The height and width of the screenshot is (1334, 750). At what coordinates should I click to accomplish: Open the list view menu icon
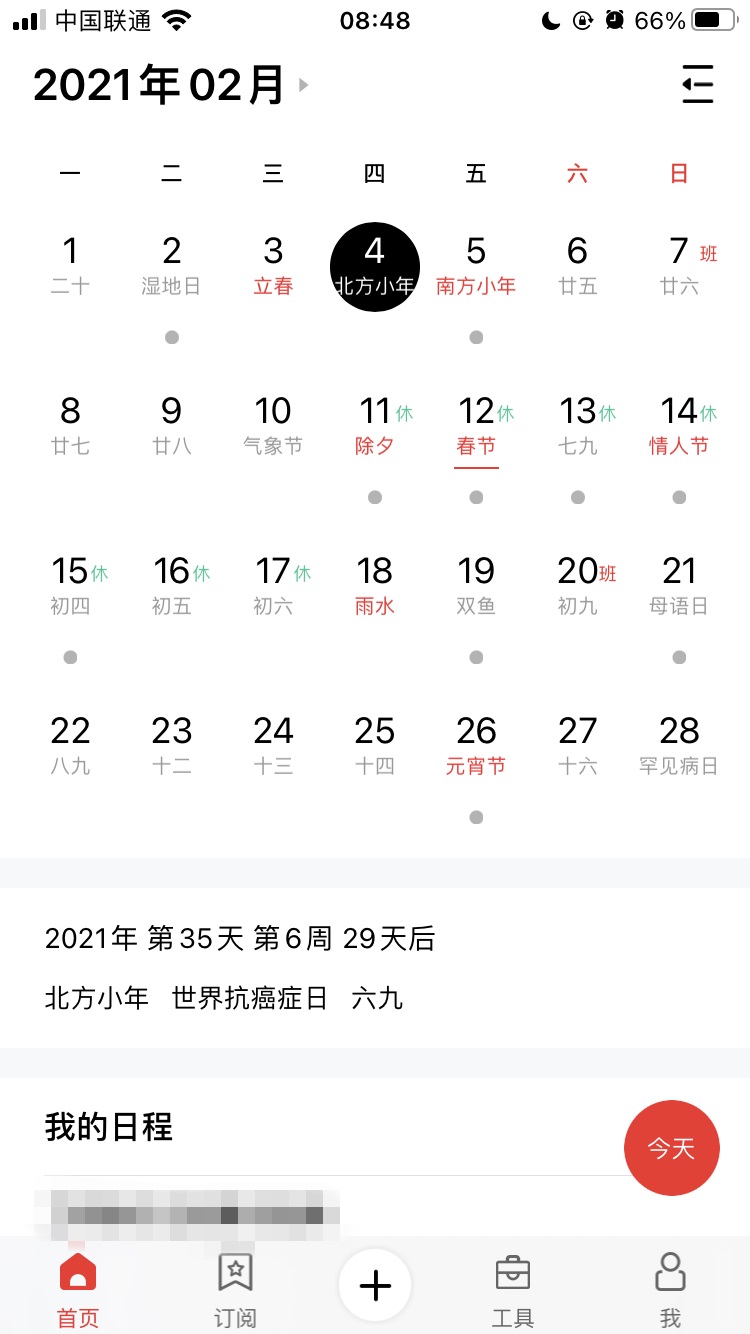pos(697,84)
